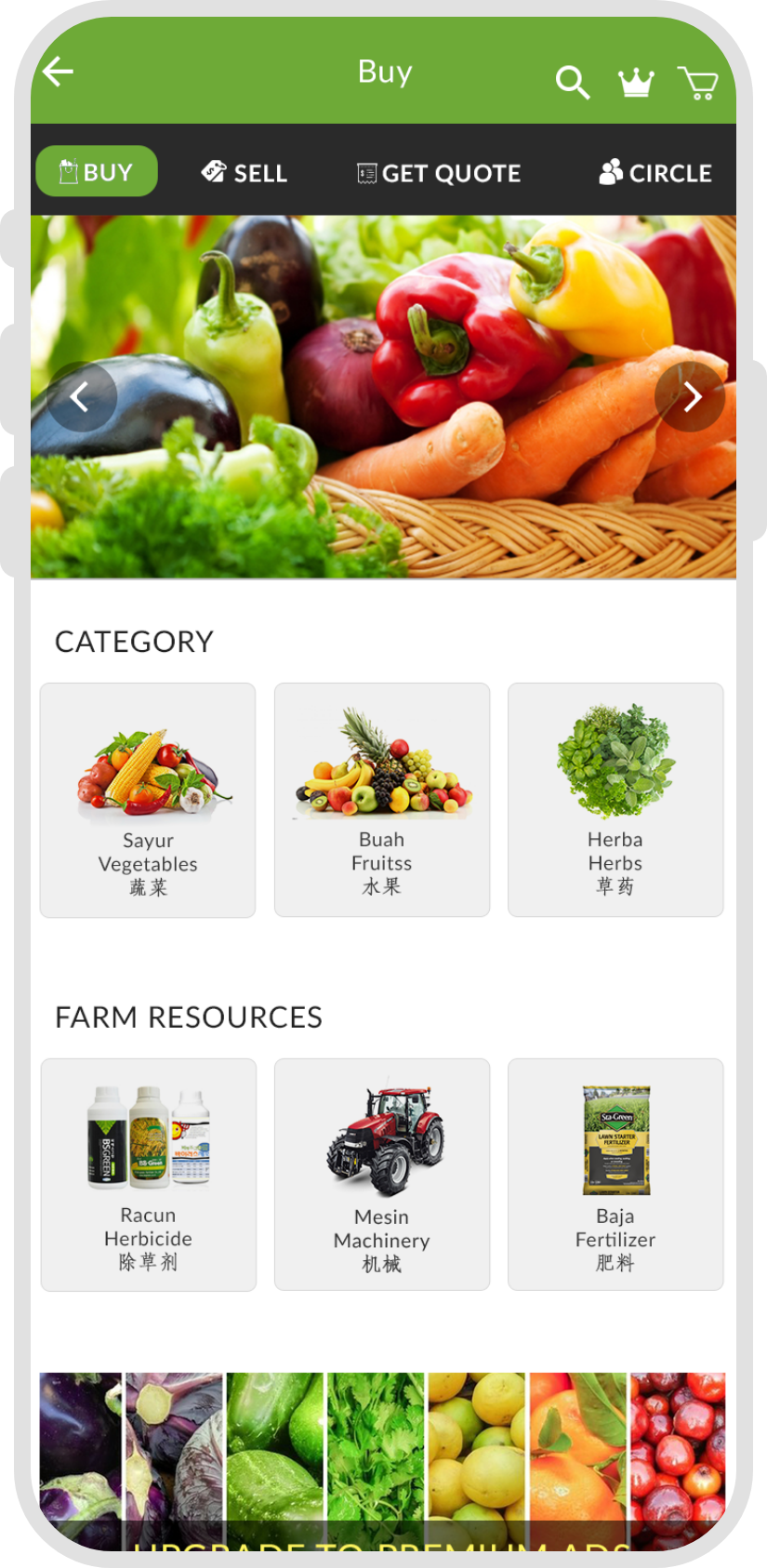767x1568 pixels.
Task: Open the premium crown icon
Action: (636, 82)
